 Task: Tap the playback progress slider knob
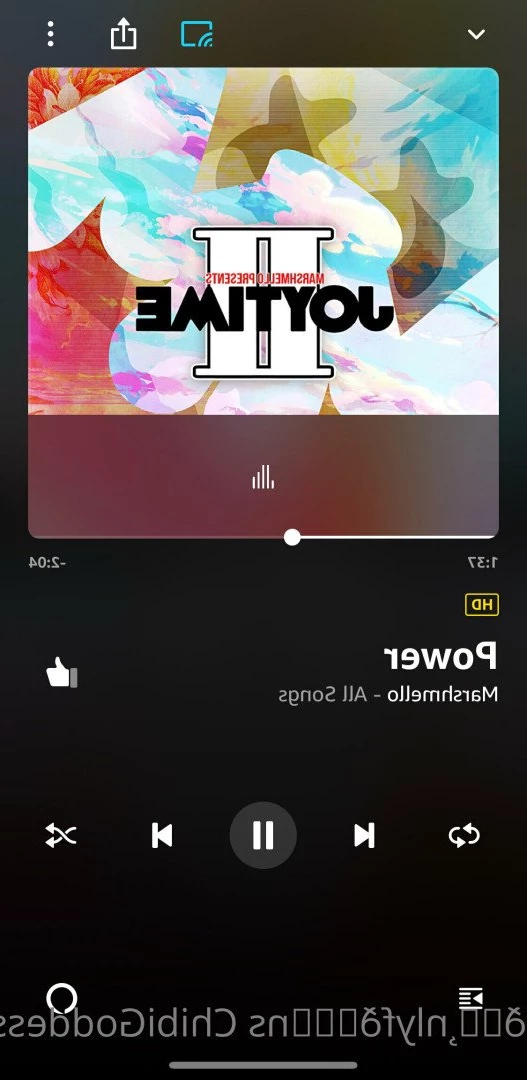[x=292, y=537]
